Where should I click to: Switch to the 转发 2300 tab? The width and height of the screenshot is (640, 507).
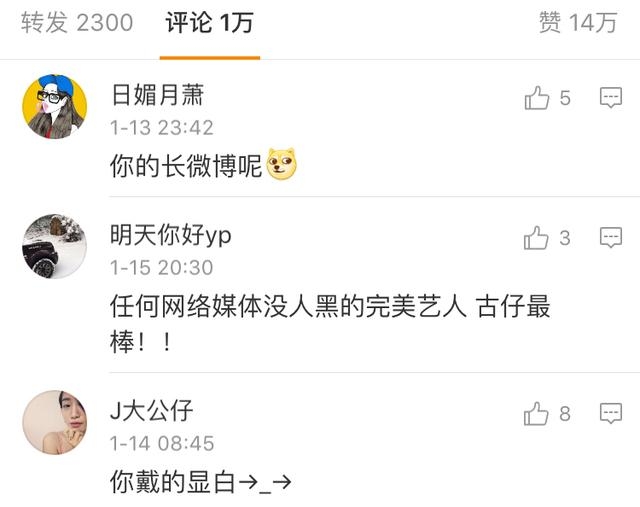coord(76,24)
